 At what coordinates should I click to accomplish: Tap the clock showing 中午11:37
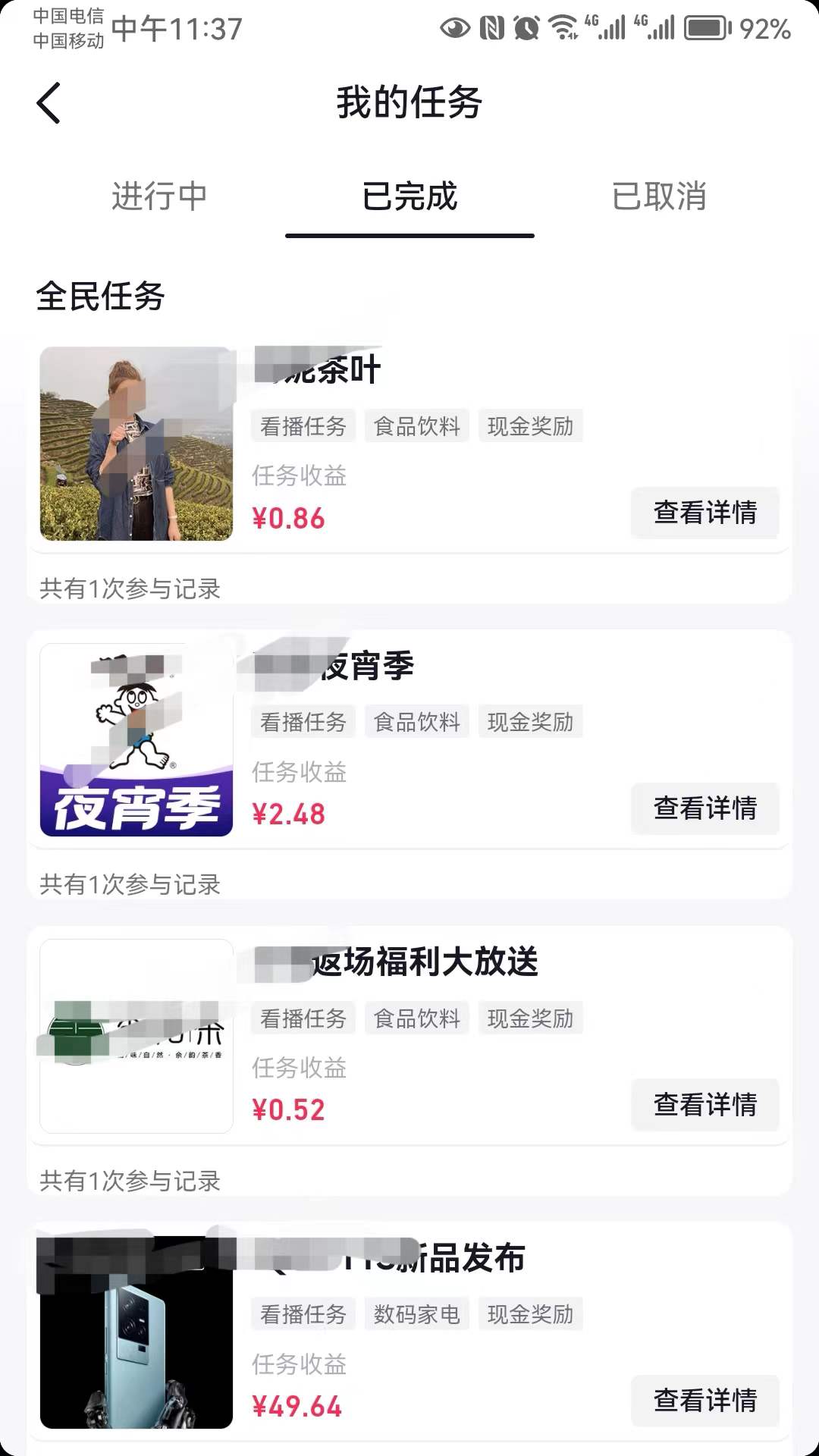click(x=176, y=30)
